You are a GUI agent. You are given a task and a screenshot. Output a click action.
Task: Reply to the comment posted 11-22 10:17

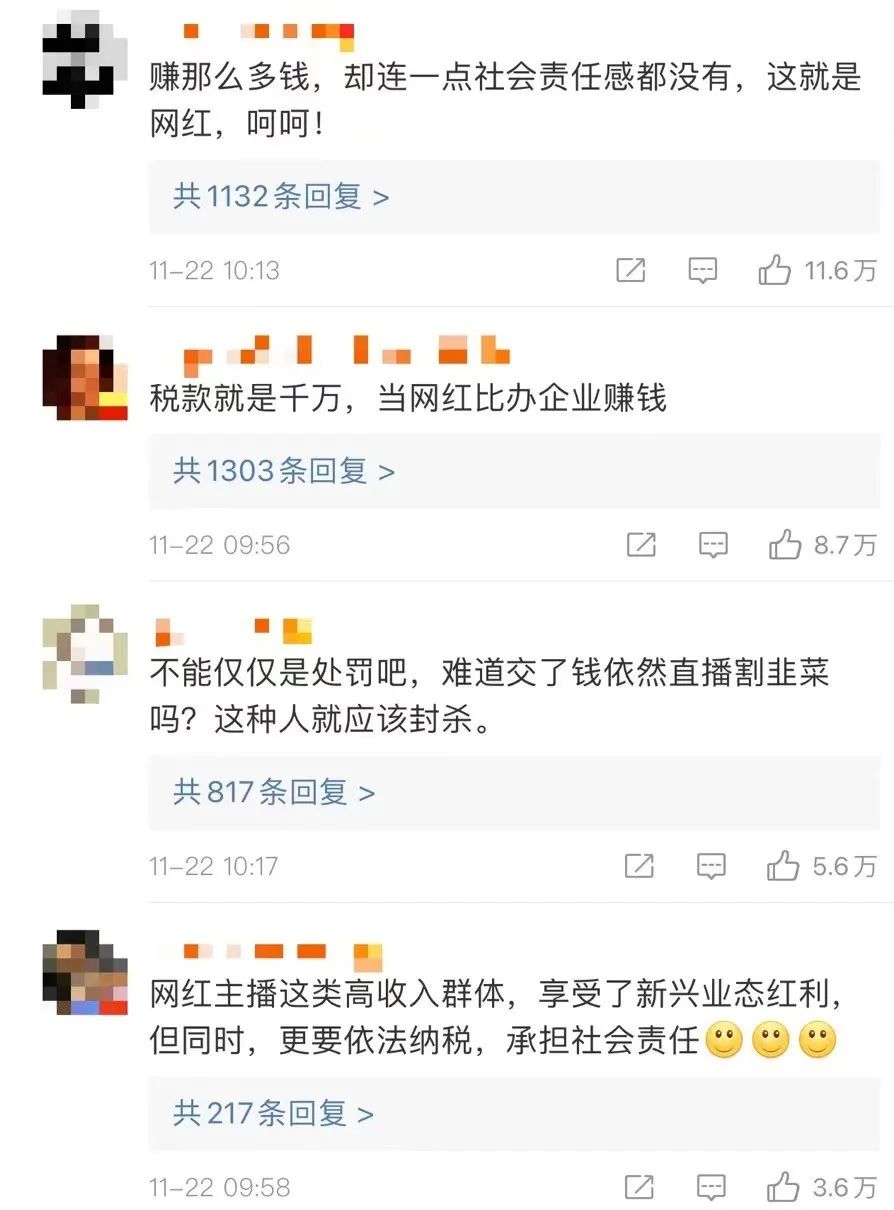(711, 866)
